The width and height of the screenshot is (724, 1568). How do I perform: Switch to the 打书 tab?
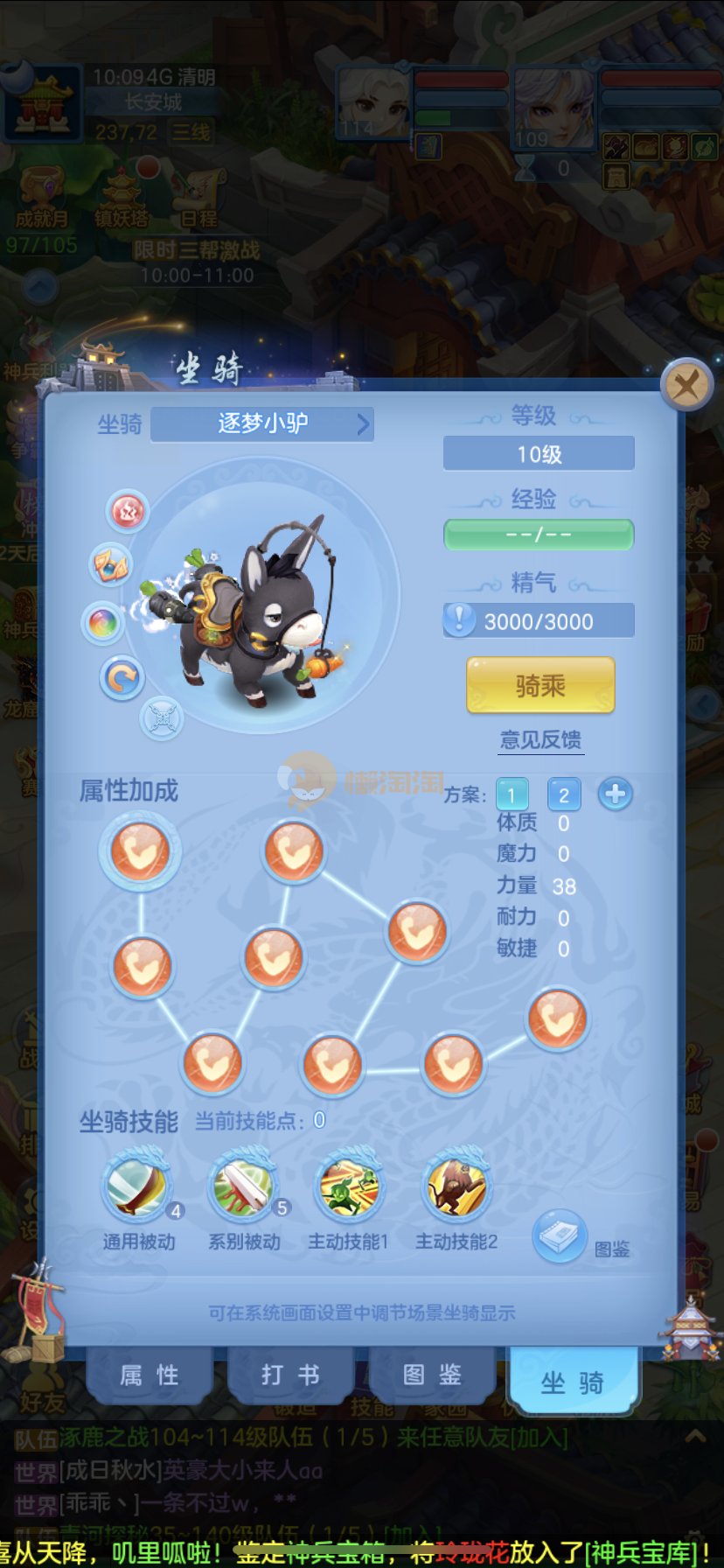click(290, 1375)
